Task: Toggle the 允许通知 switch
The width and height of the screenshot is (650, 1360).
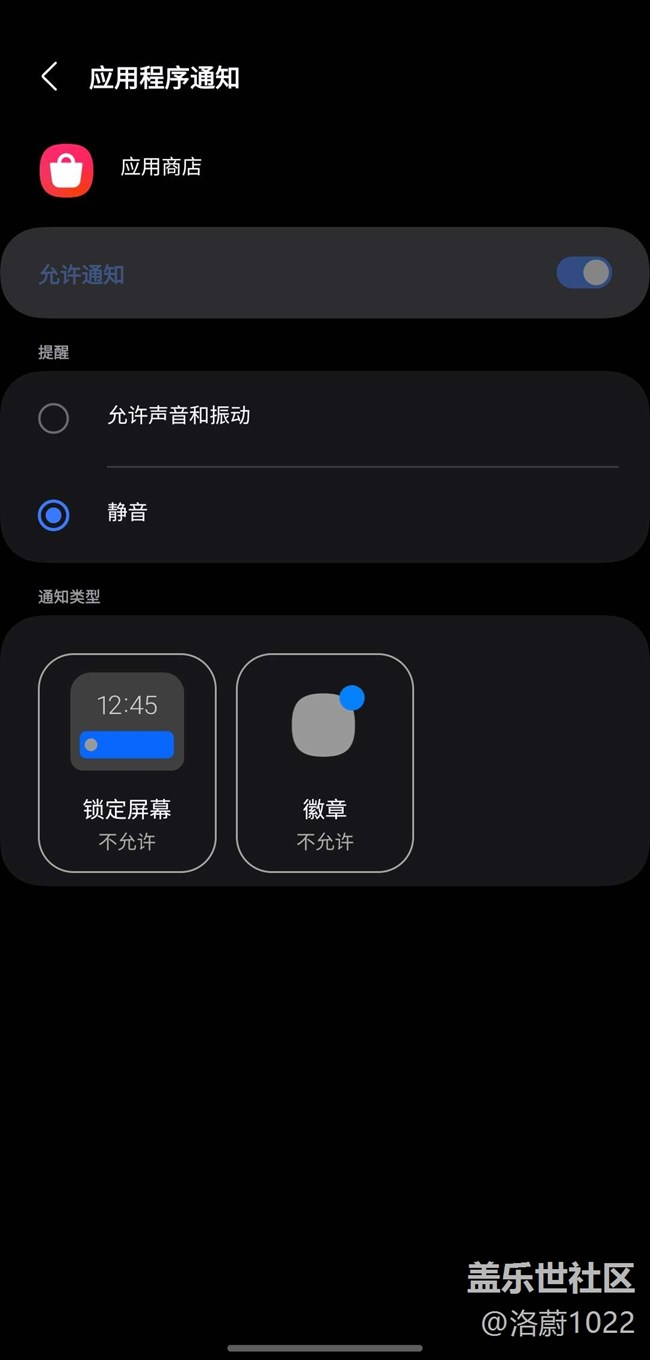Action: tap(584, 272)
